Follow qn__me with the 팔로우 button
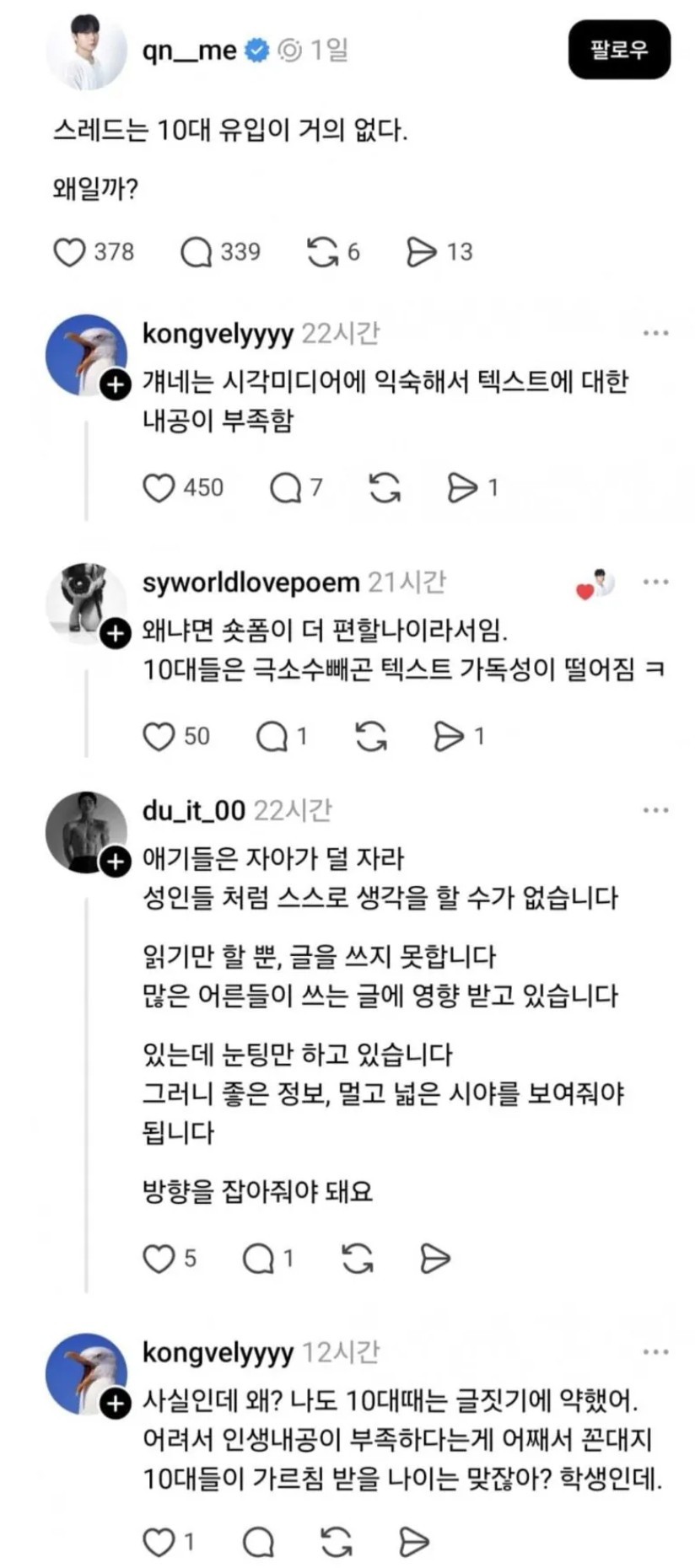 [618, 50]
